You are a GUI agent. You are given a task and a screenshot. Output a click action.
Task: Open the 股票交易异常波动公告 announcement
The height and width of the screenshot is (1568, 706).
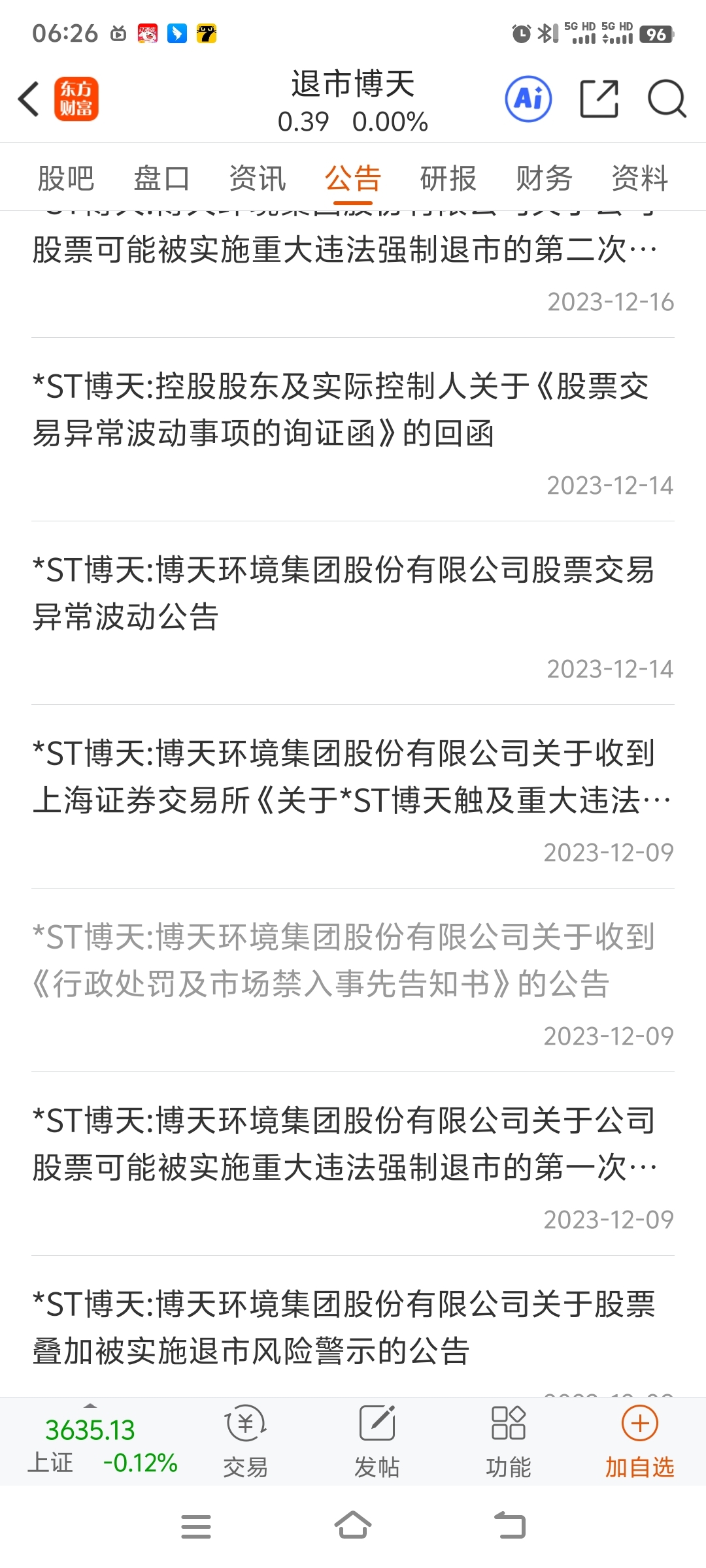tap(353, 613)
